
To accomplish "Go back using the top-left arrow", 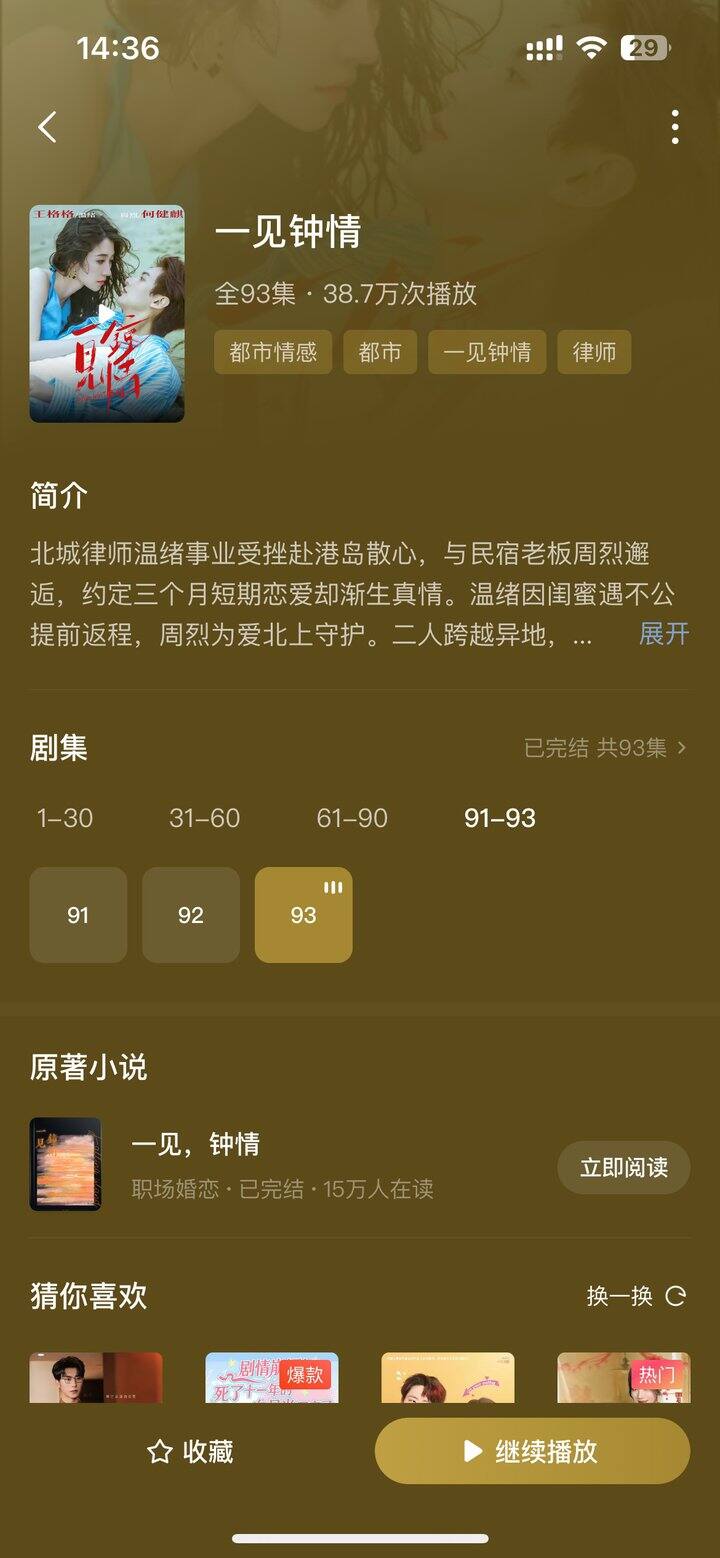I will coord(47,127).
